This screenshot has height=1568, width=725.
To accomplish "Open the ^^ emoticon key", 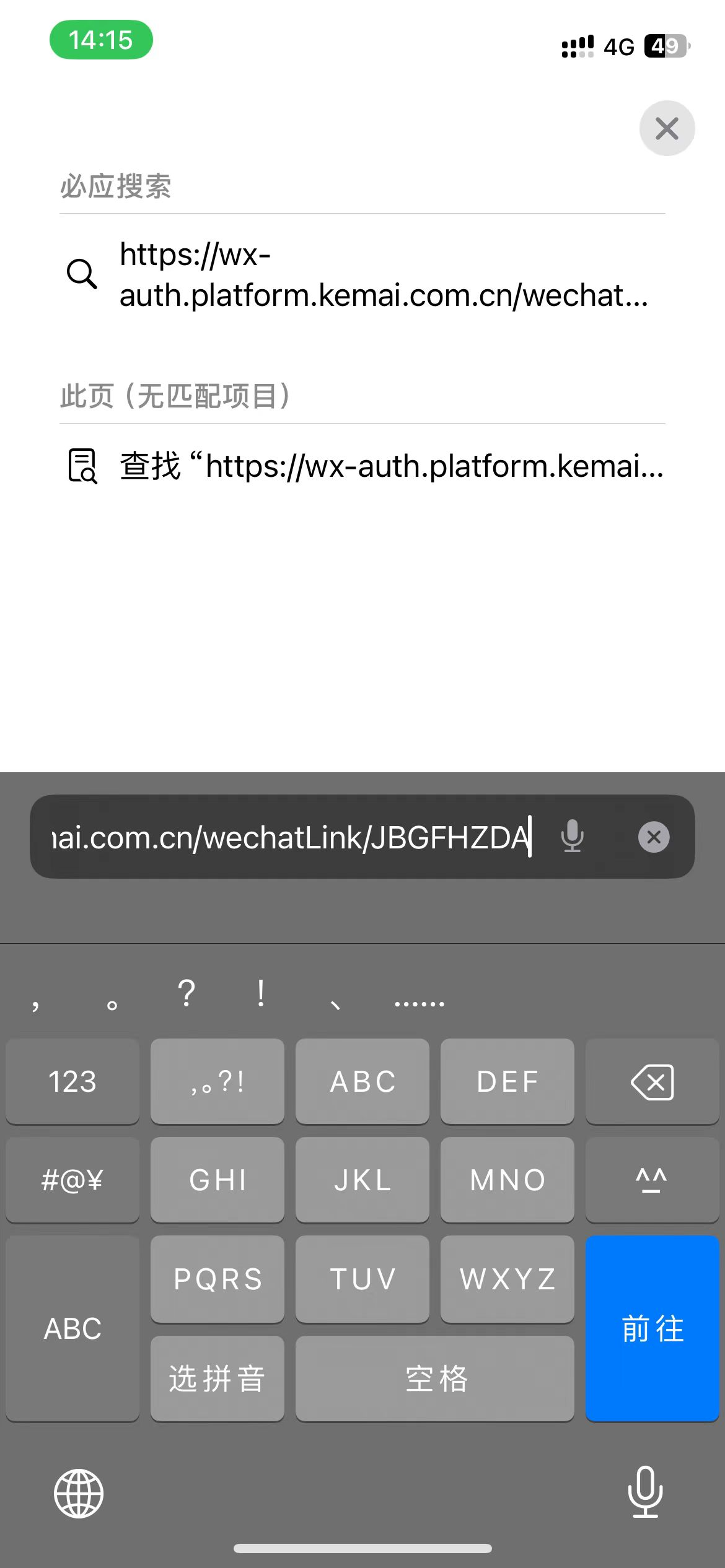I will click(652, 1180).
